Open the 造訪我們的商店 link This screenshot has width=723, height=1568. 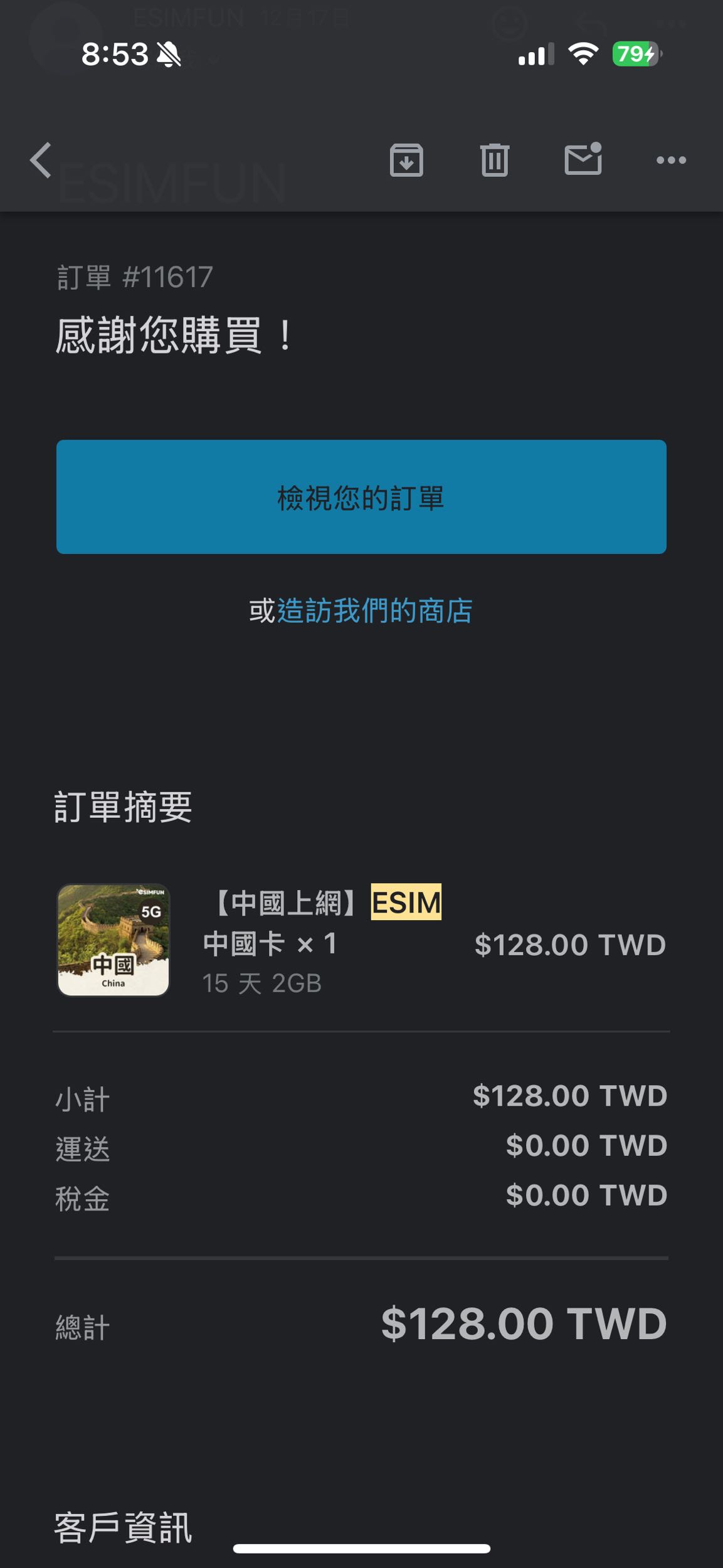click(374, 611)
